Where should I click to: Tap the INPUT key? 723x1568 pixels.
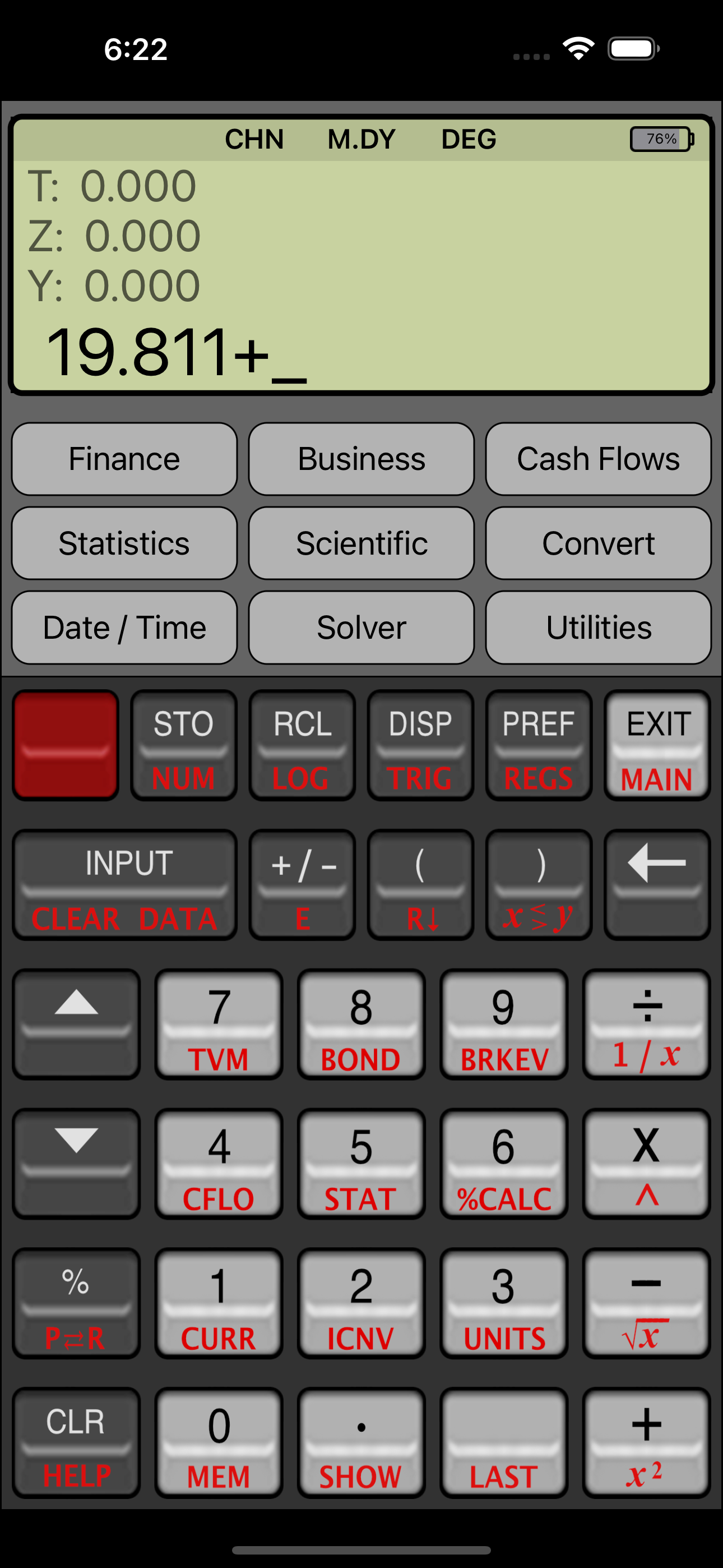[125, 884]
